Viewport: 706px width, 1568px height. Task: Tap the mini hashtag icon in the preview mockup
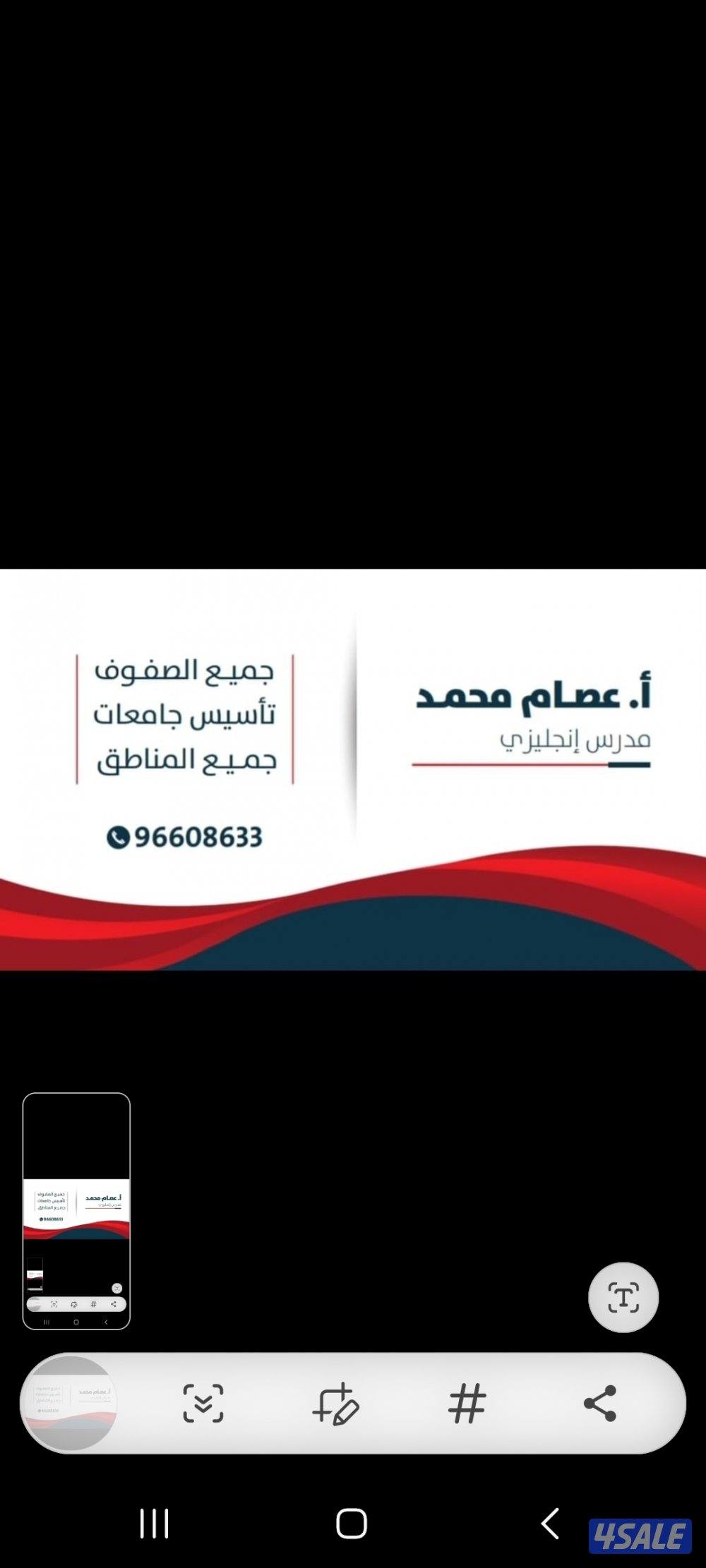pos(93,1303)
